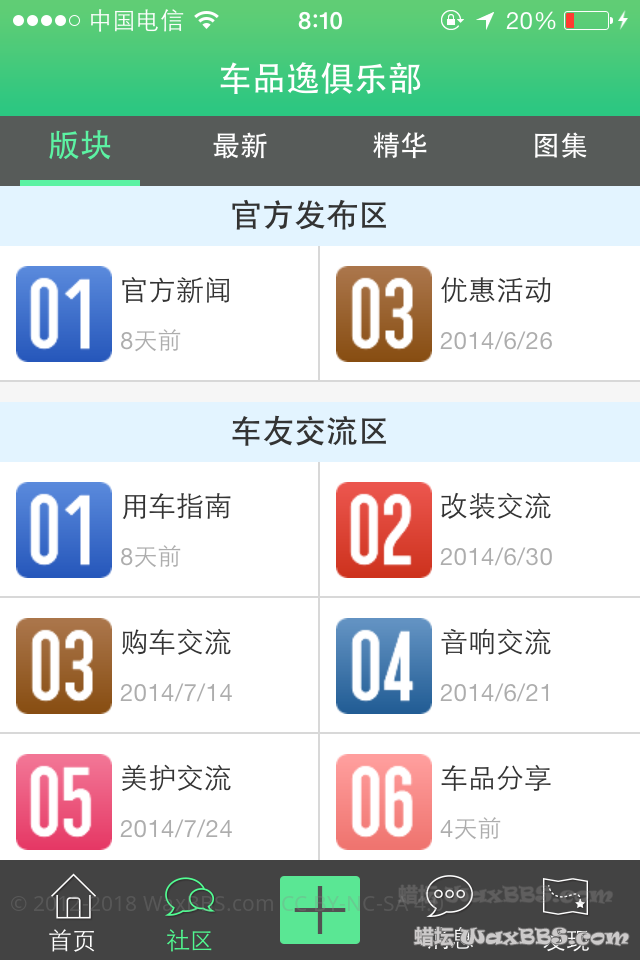Open the 图集 tab
This screenshot has height=960, width=640.
click(560, 147)
